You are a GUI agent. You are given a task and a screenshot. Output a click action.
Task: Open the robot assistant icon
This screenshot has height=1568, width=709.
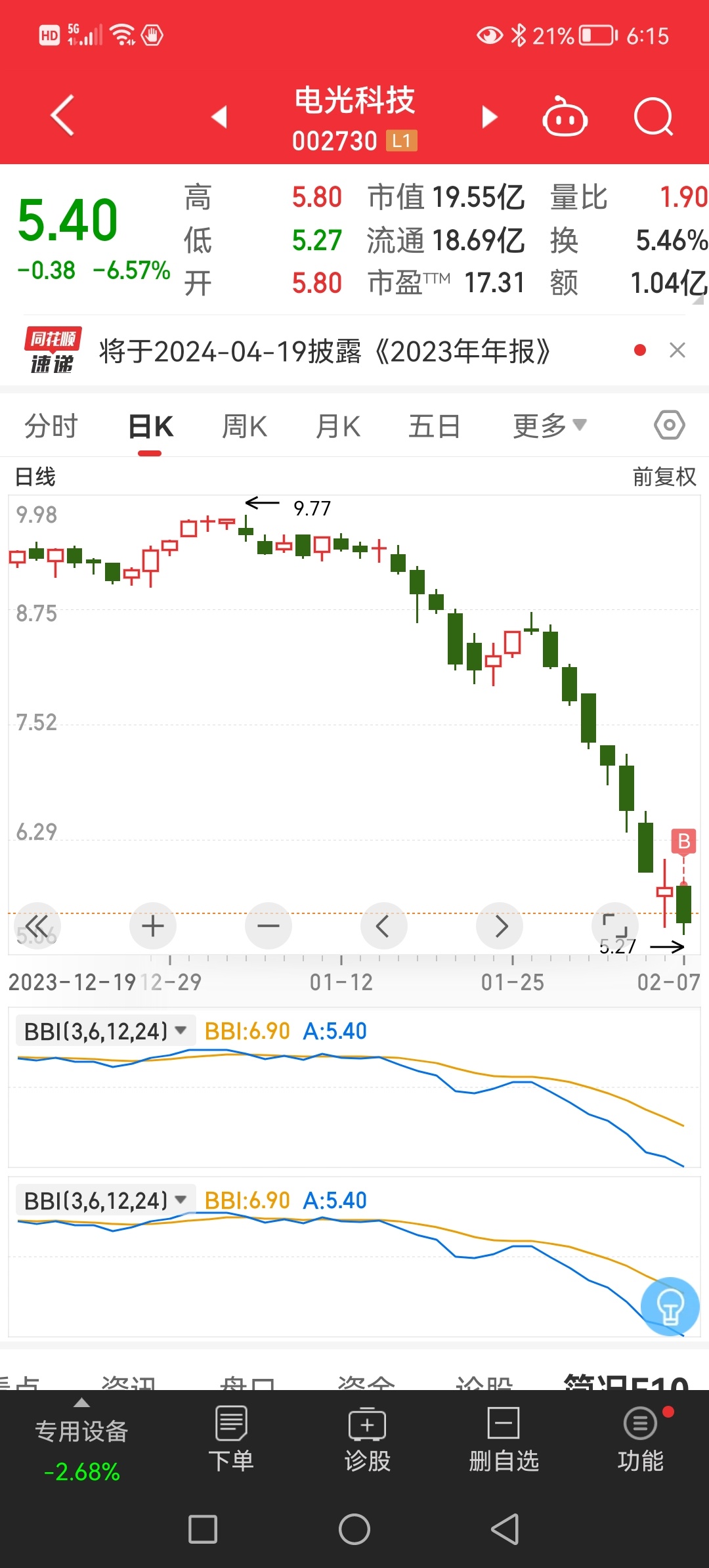click(565, 118)
